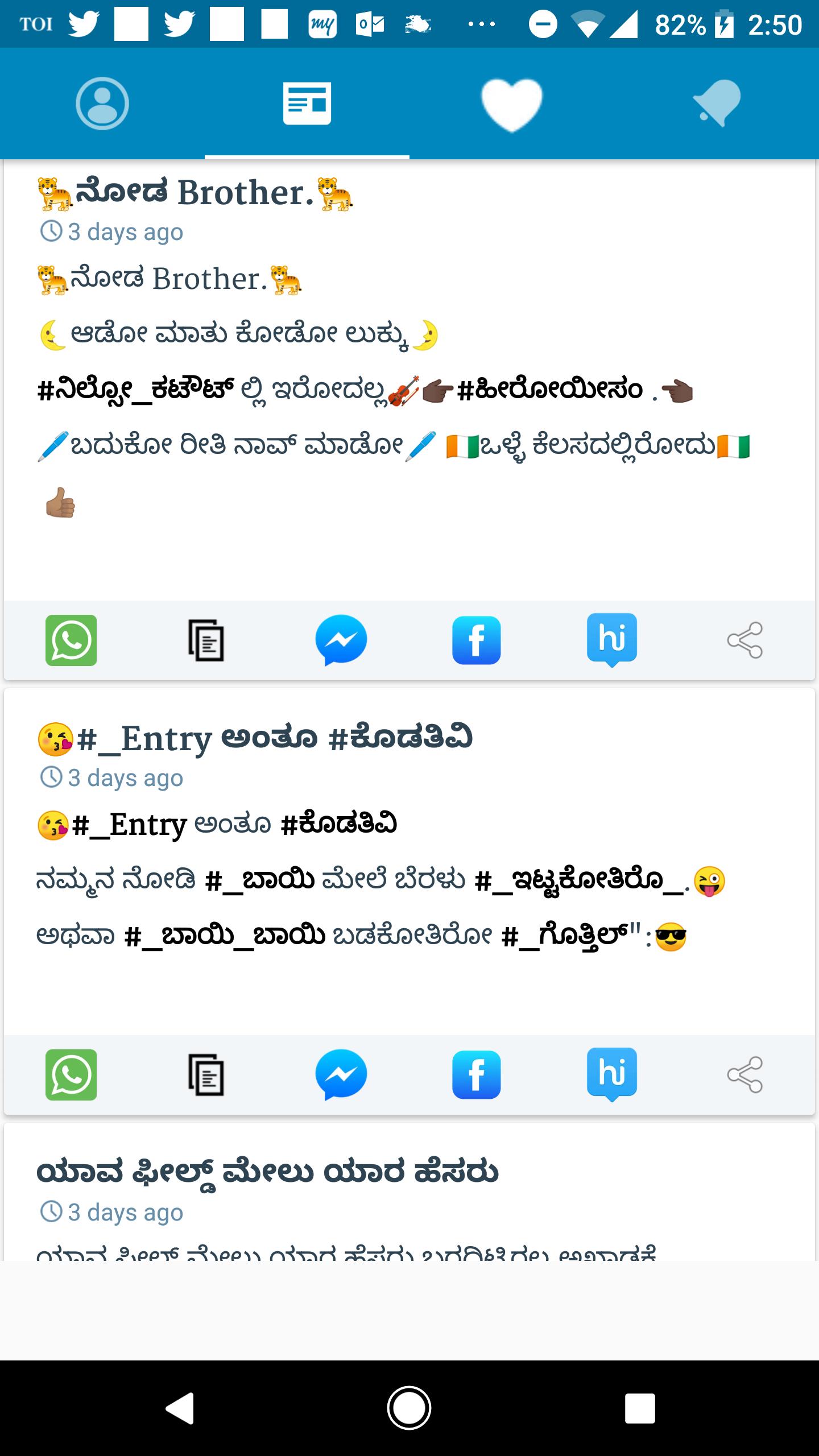Switch to the profile tab
This screenshot has height=1456, width=819.
tap(102, 104)
